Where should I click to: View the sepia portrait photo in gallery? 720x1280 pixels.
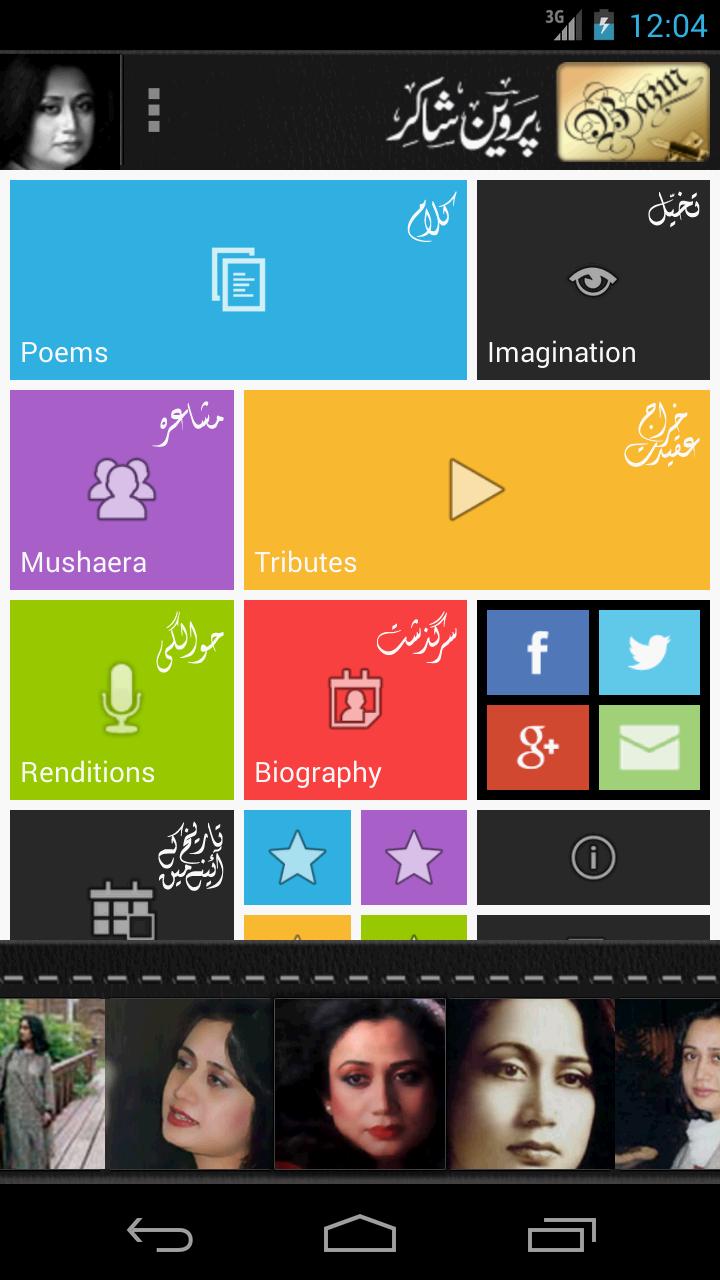[531, 1083]
